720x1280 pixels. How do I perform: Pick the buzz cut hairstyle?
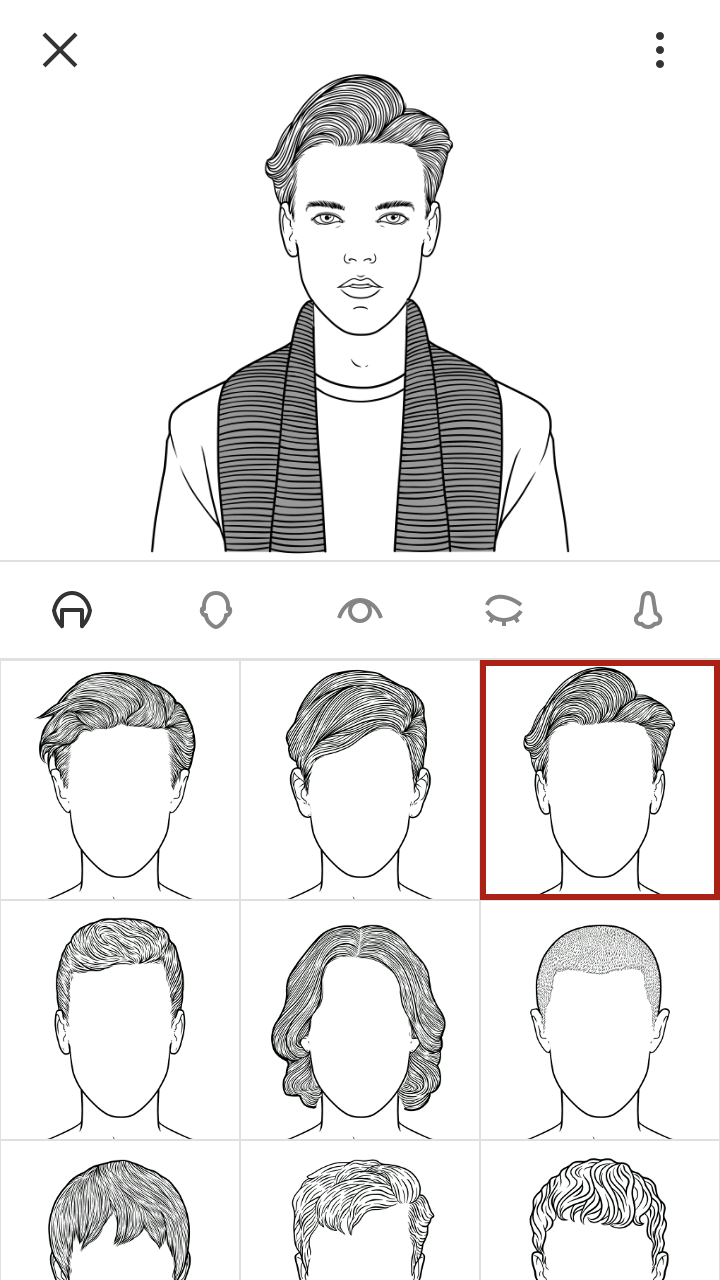(x=600, y=1020)
